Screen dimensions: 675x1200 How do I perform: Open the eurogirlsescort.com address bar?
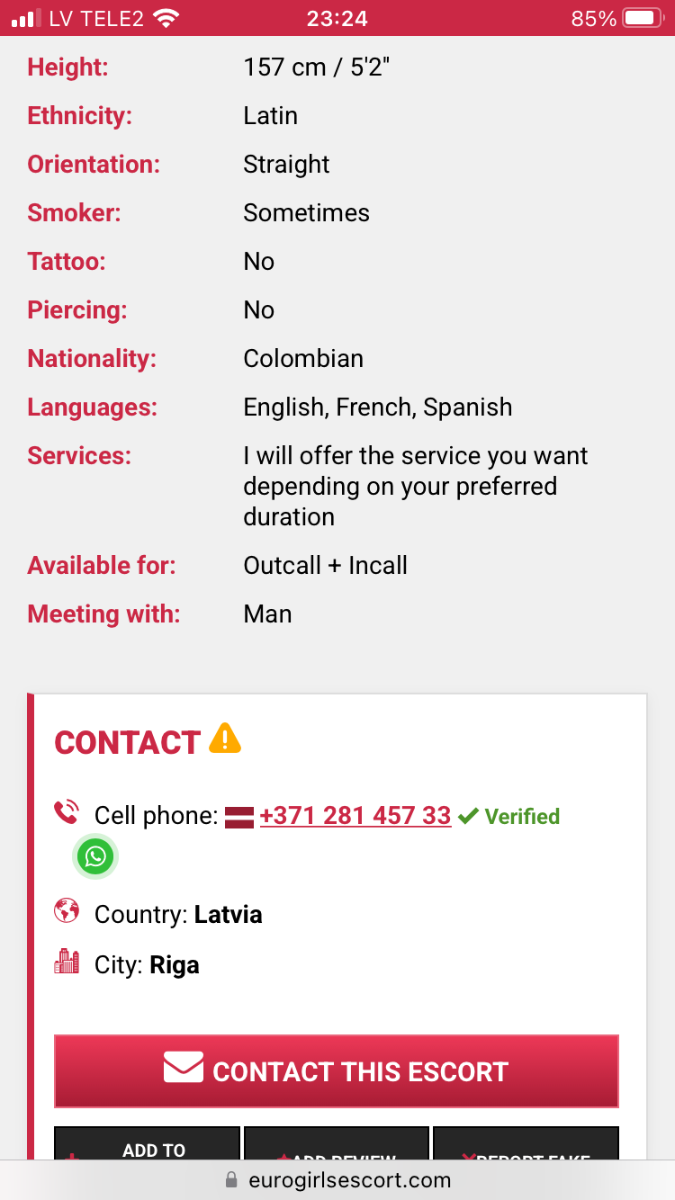point(337,1180)
